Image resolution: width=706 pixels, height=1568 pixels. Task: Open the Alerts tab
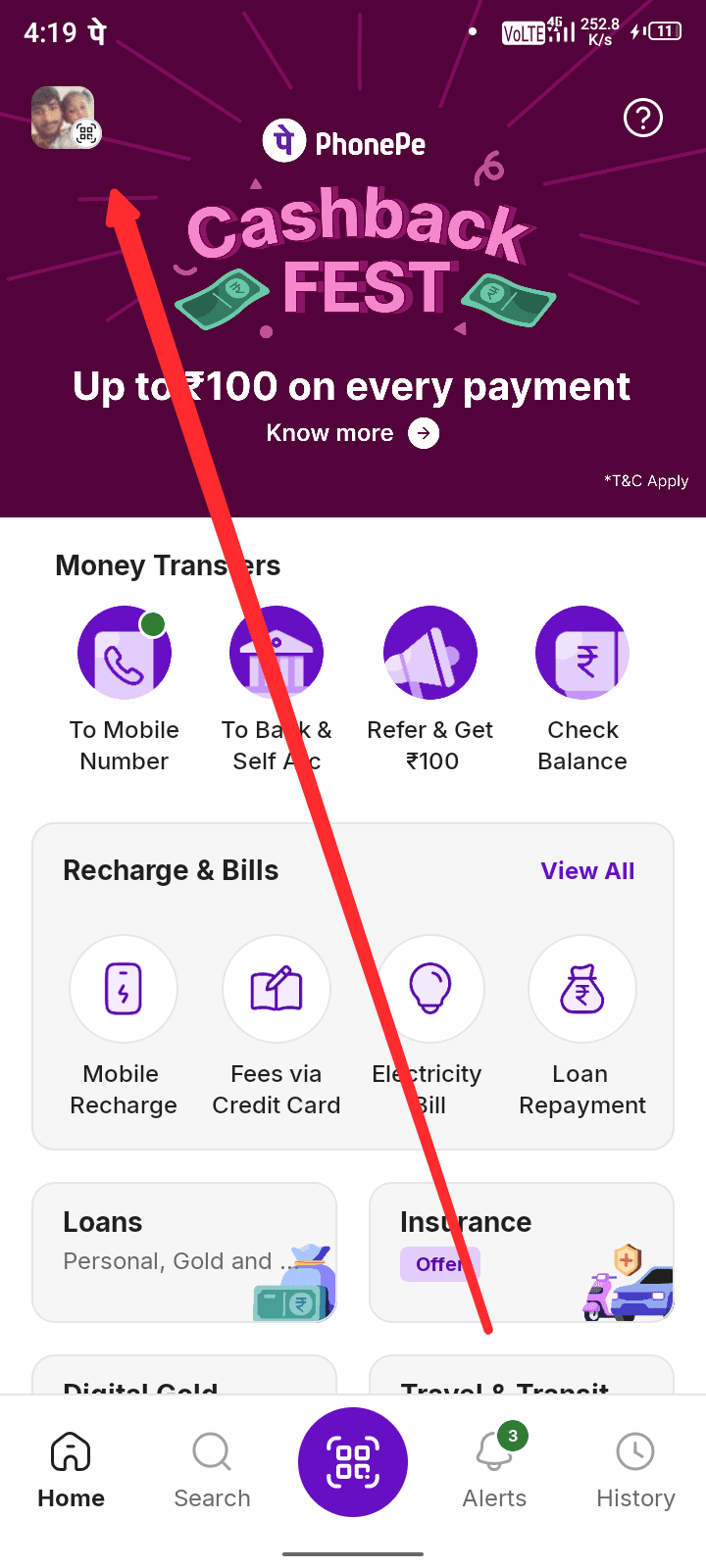[494, 1469]
